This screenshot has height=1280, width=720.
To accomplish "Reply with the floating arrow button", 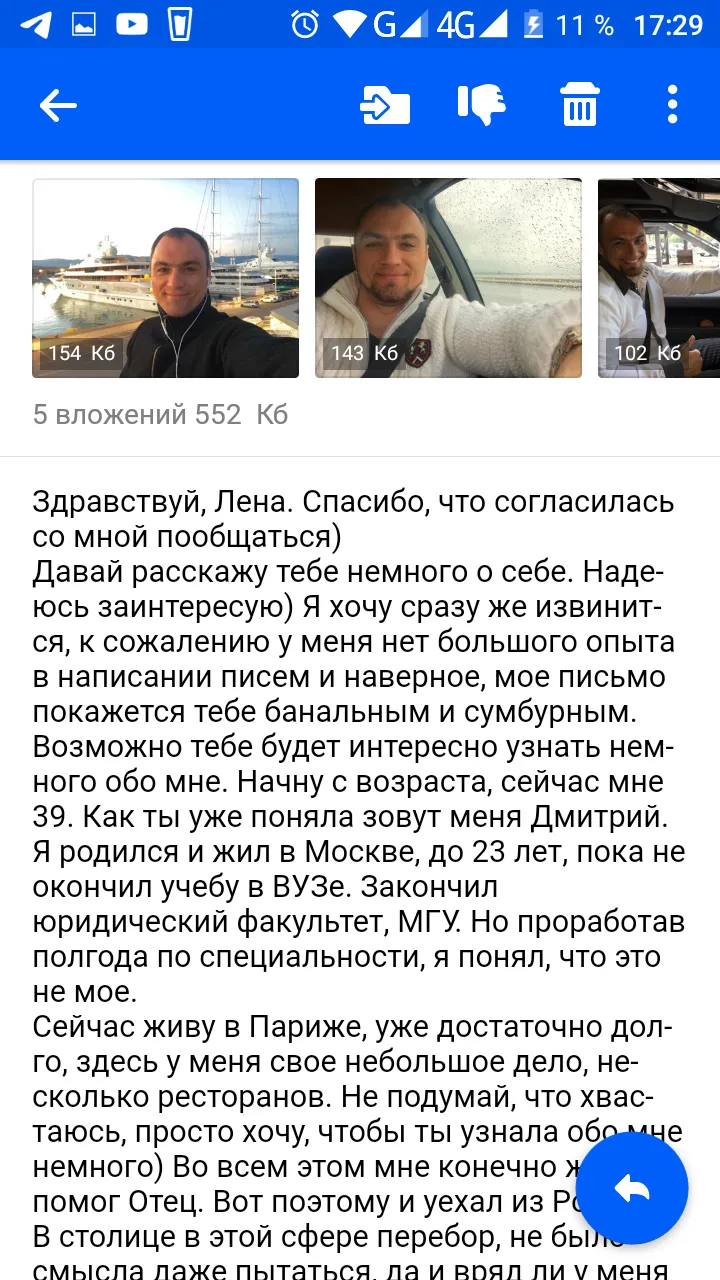I will click(x=632, y=1189).
